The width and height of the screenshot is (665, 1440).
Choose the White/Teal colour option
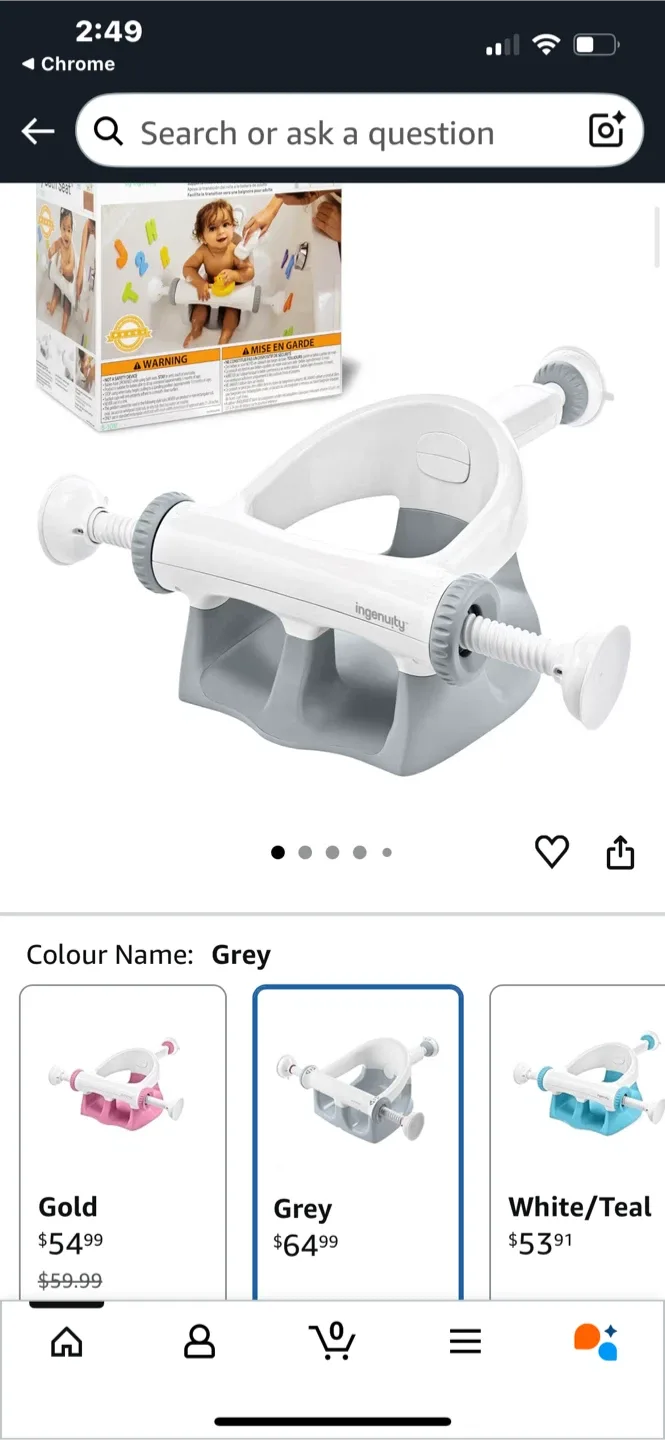[577, 1142]
